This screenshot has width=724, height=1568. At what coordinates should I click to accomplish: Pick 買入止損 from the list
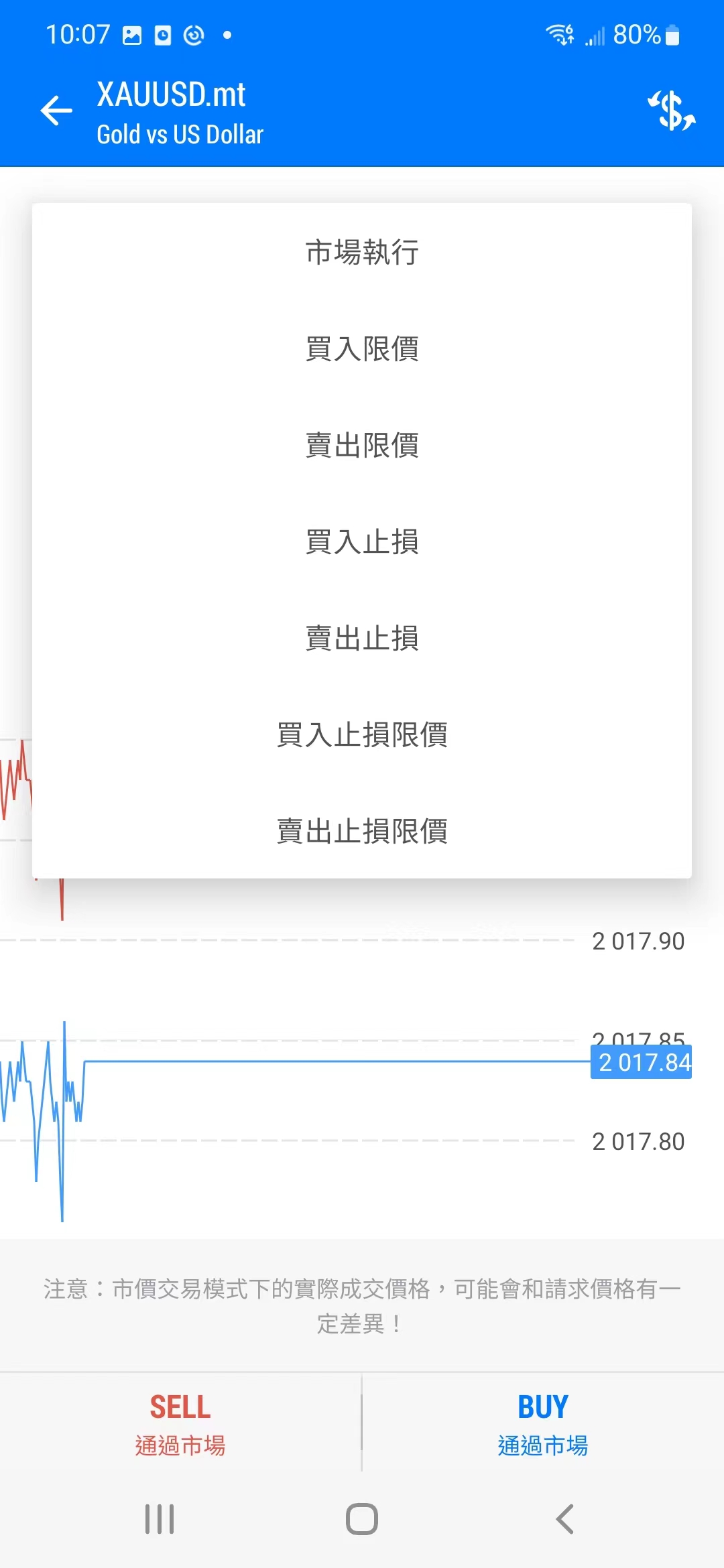[362, 541]
